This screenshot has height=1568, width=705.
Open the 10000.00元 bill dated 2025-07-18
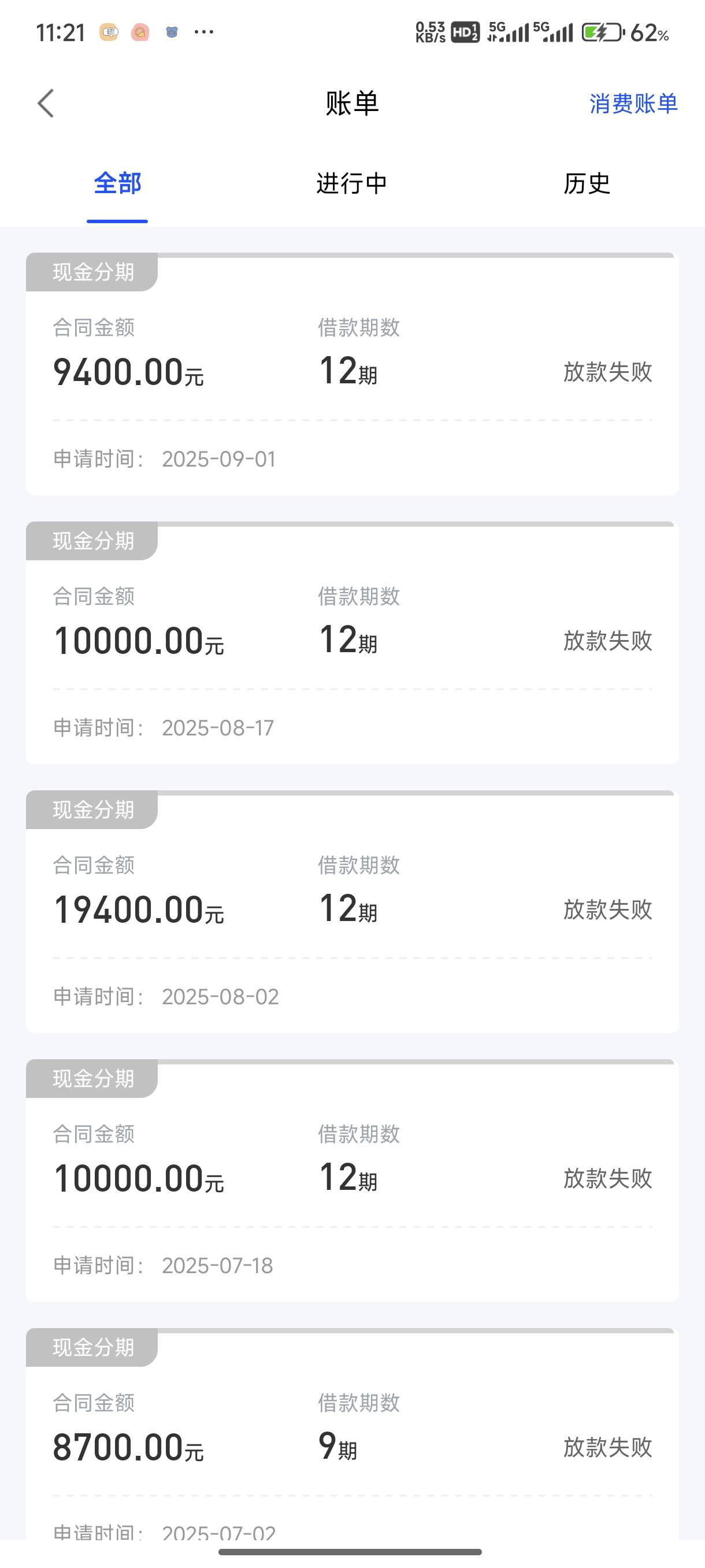[352, 1180]
